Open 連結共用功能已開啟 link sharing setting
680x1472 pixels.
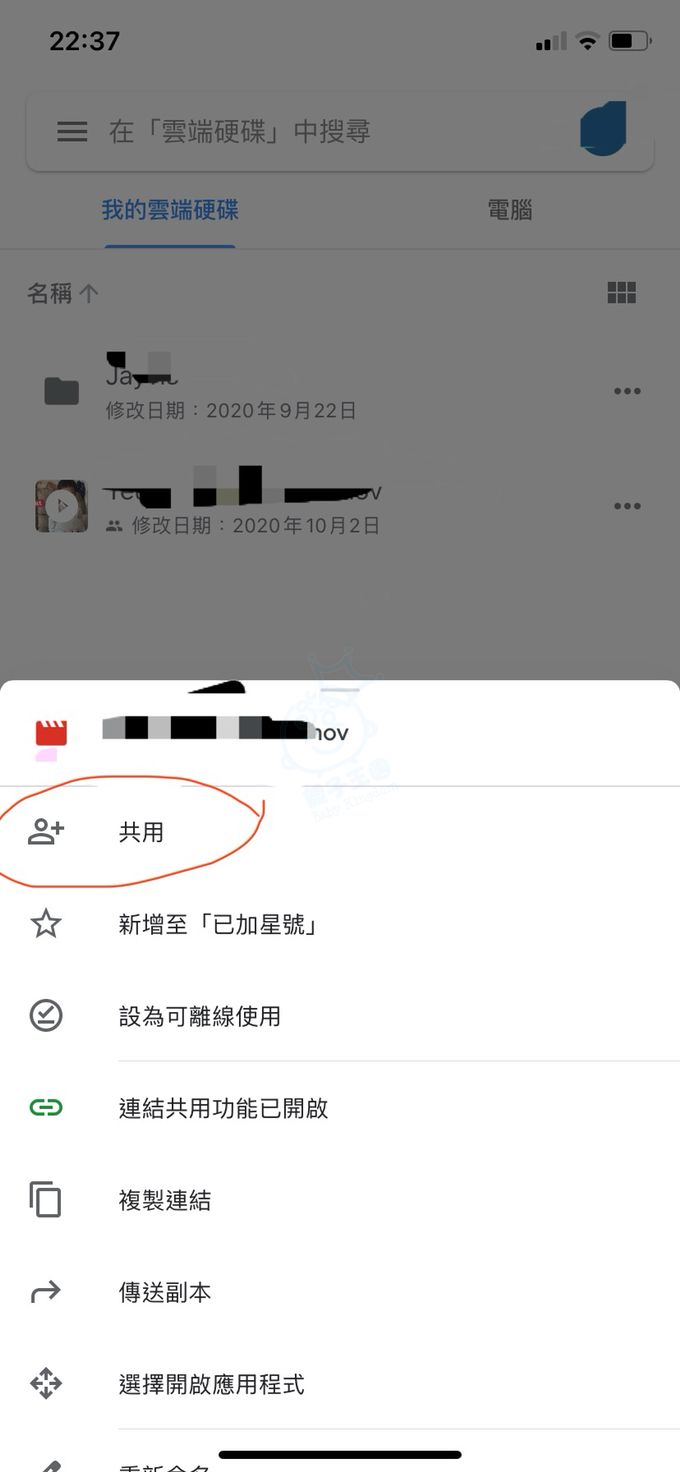pos(223,1108)
